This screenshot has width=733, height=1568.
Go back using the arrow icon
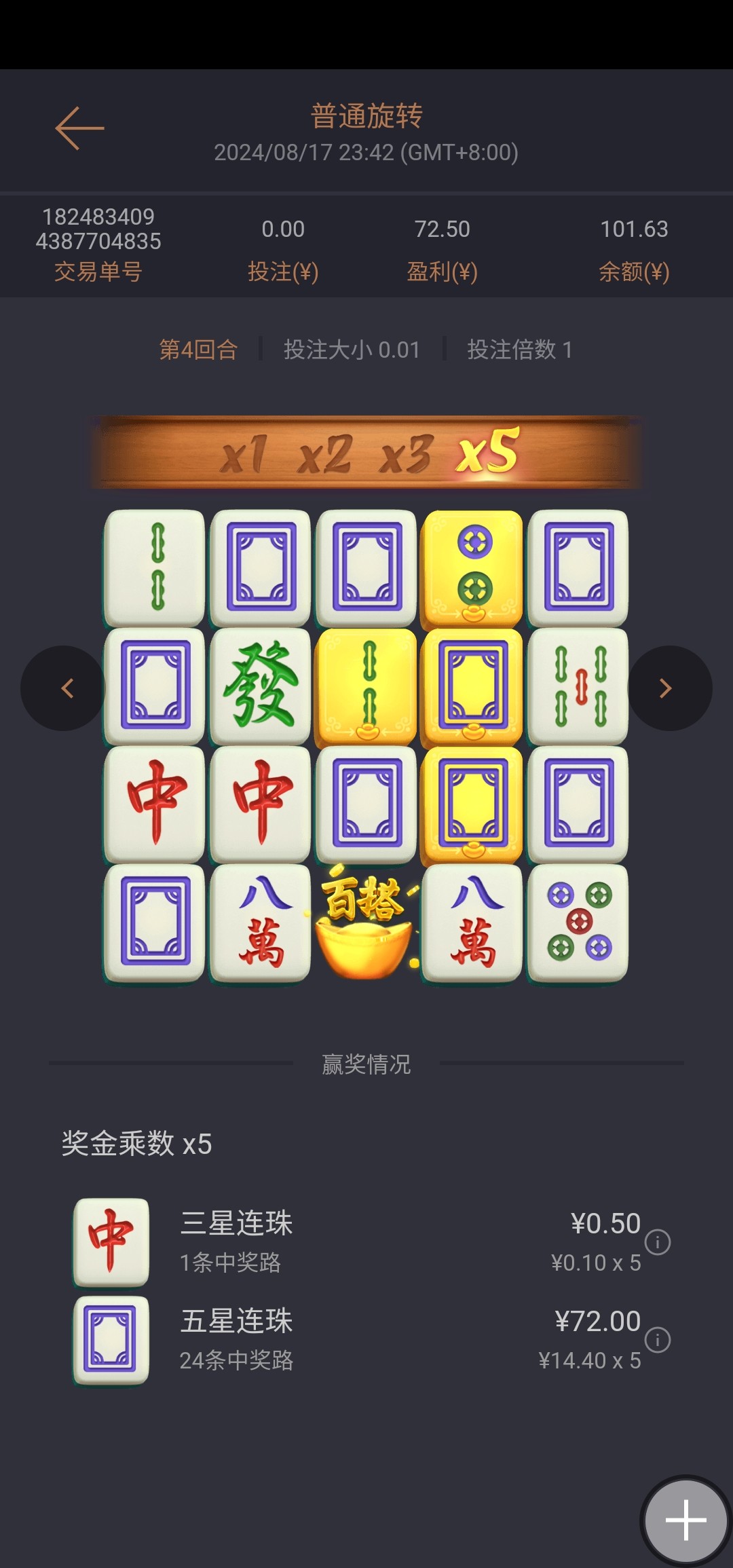(x=79, y=128)
